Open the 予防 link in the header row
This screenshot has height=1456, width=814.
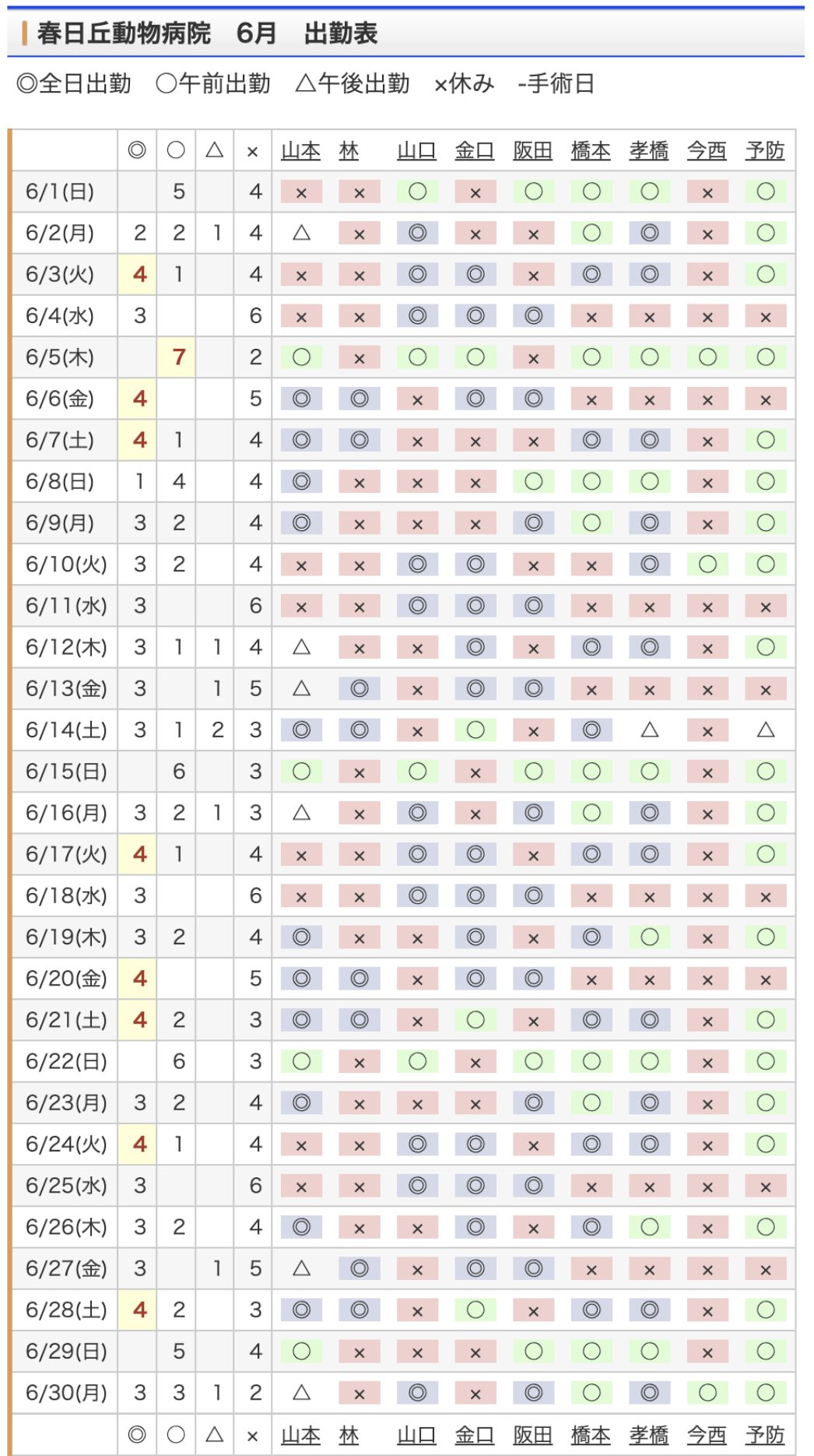pyautogui.click(x=765, y=150)
